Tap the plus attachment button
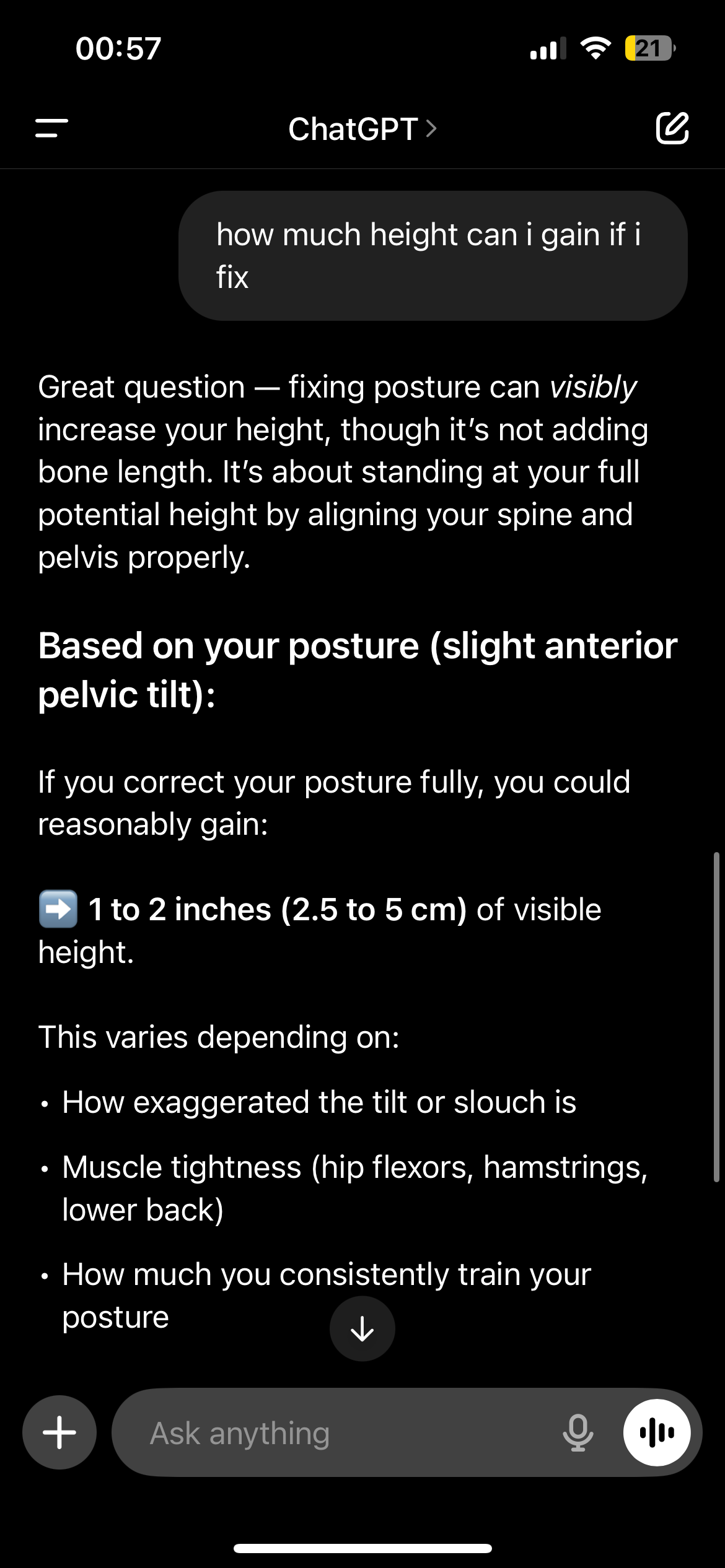 point(59,1432)
